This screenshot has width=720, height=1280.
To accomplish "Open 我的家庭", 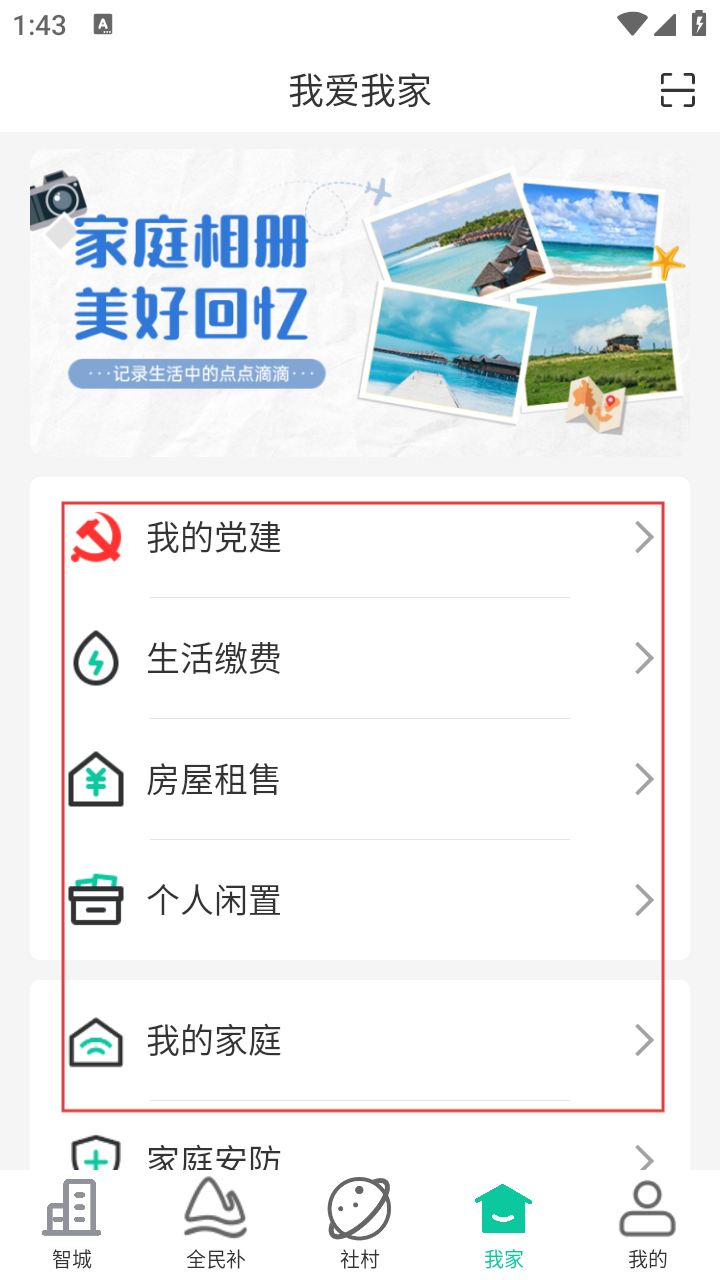I will pyautogui.click(x=360, y=1041).
